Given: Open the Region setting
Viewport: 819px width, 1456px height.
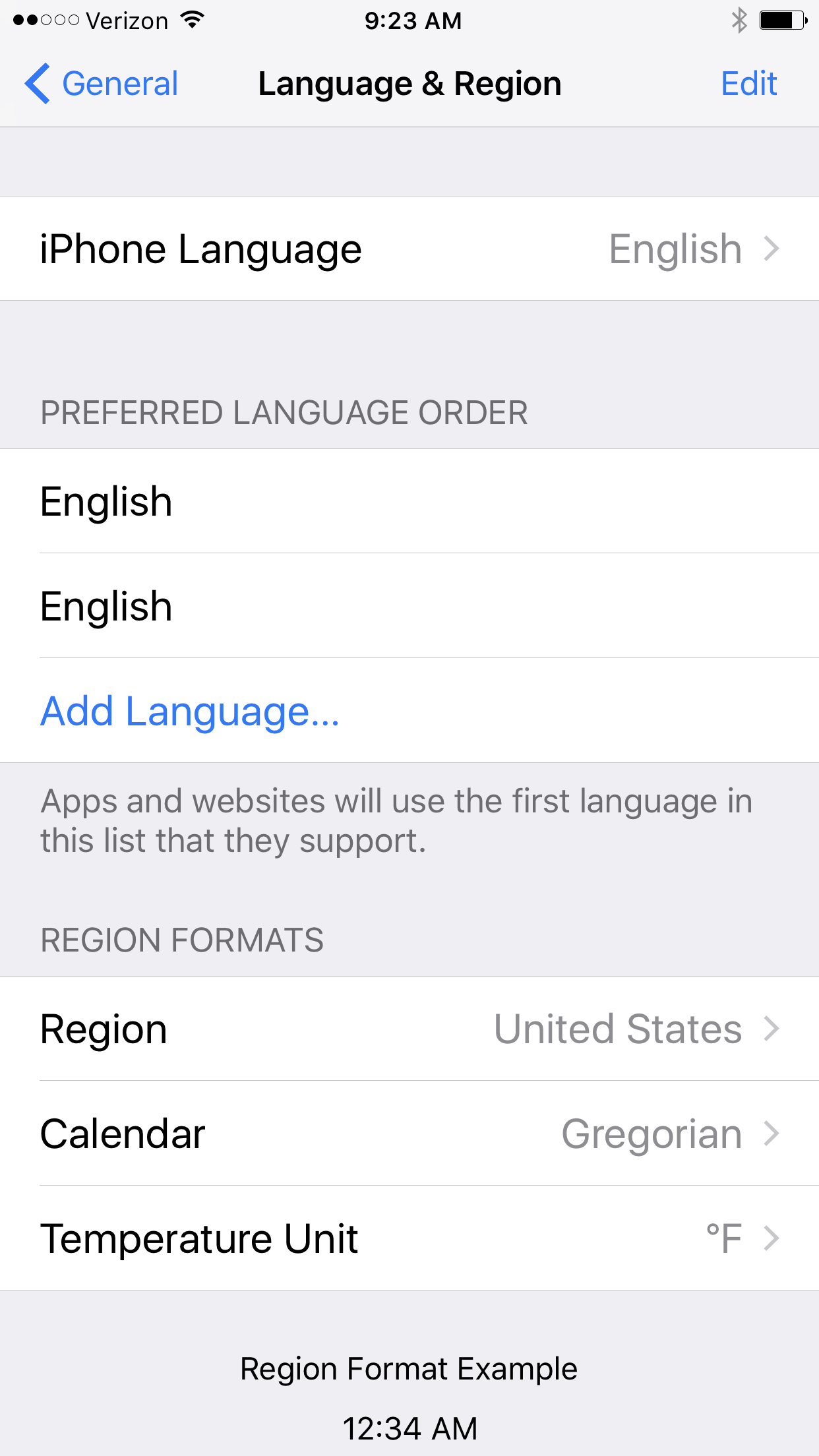Looking at the screenshot, I should tap(409, 1029).
